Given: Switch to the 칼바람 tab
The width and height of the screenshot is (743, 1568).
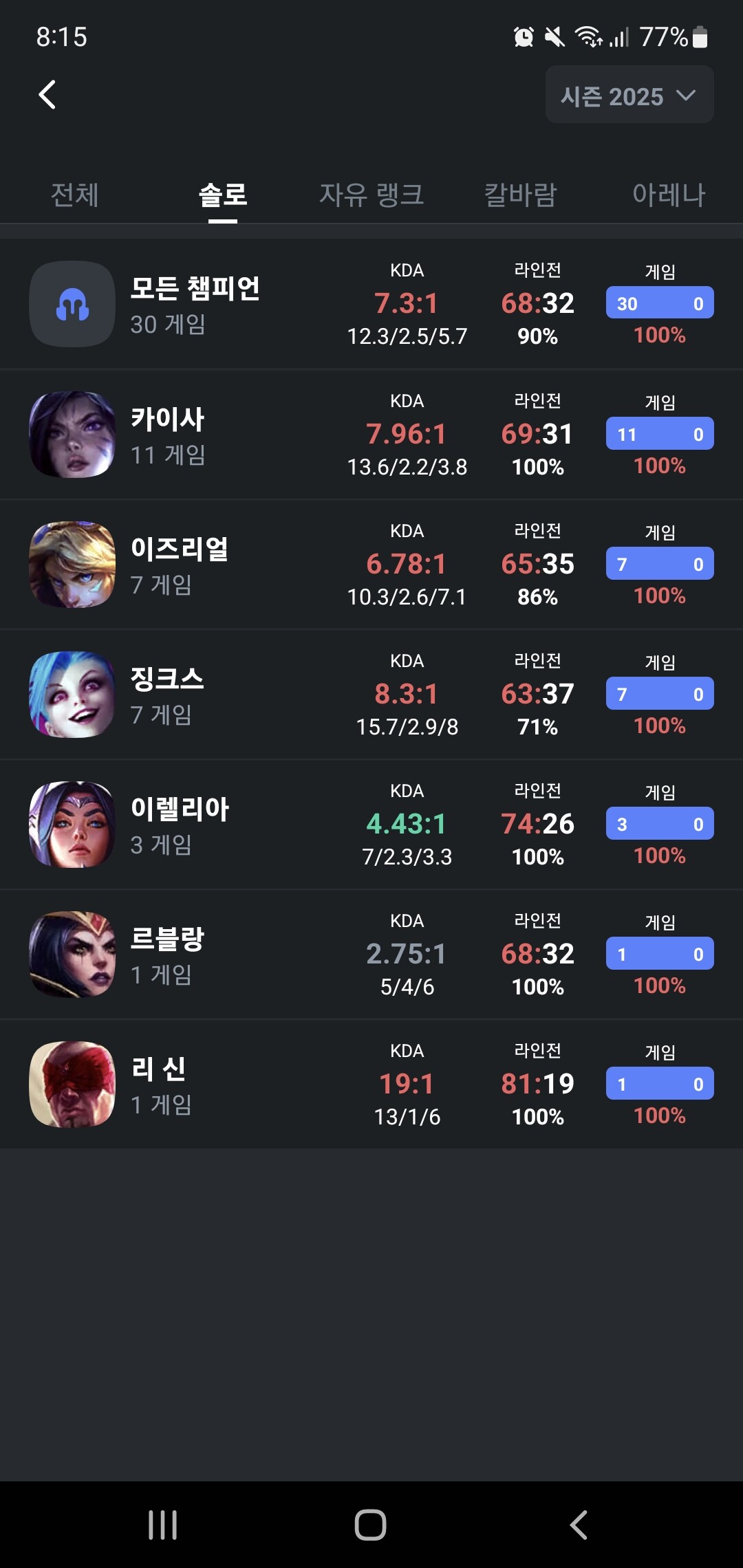Looking at the screenshot, I should click(x=520, y=195).
